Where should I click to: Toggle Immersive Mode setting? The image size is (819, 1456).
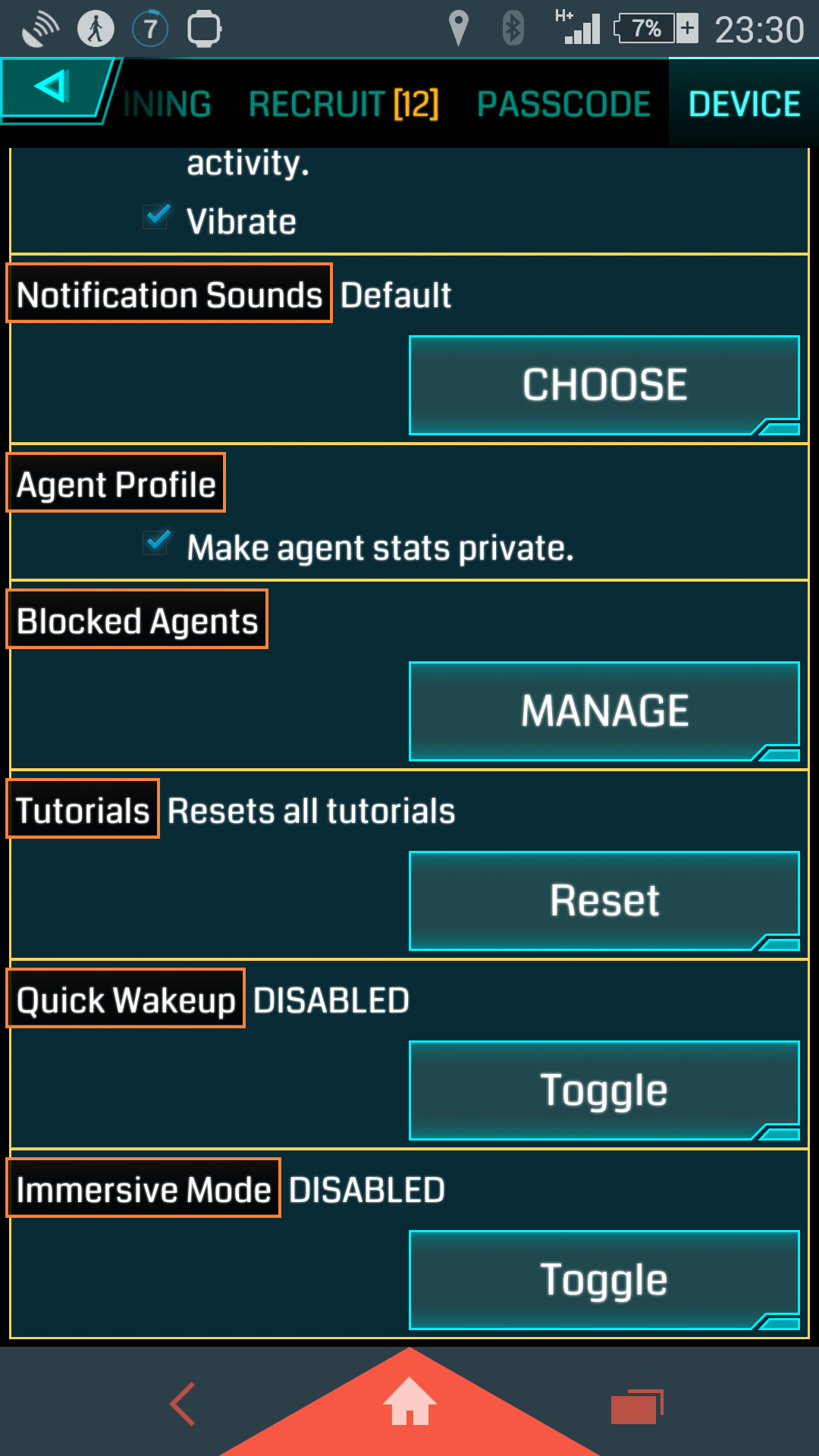pos(604,1280)
